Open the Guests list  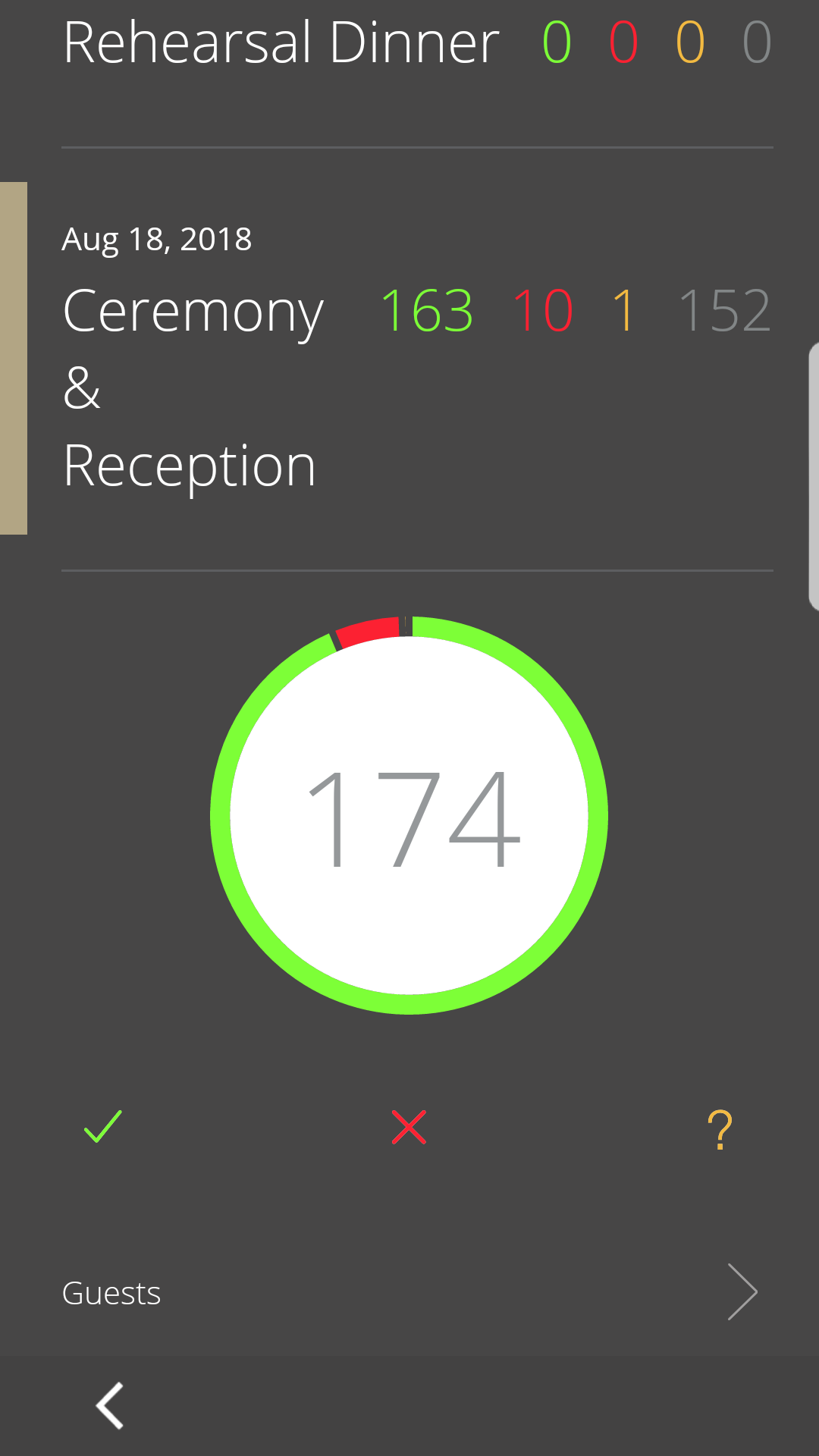tap(409, 1292)
